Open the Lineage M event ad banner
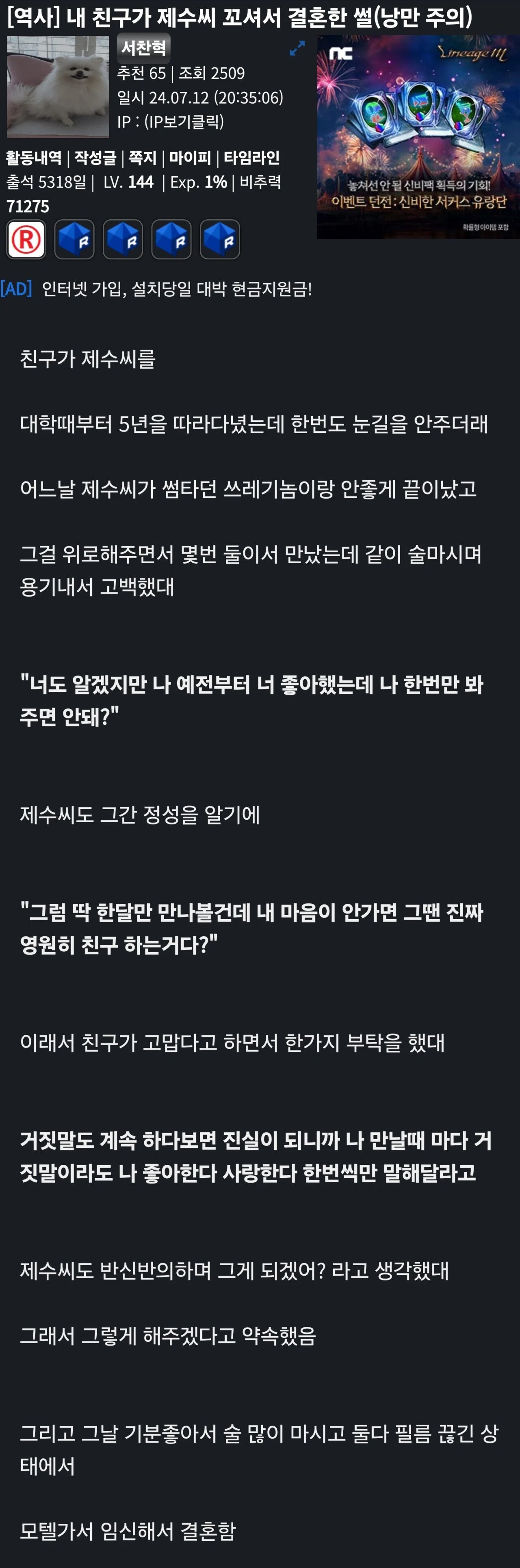 tap(418, 137)
